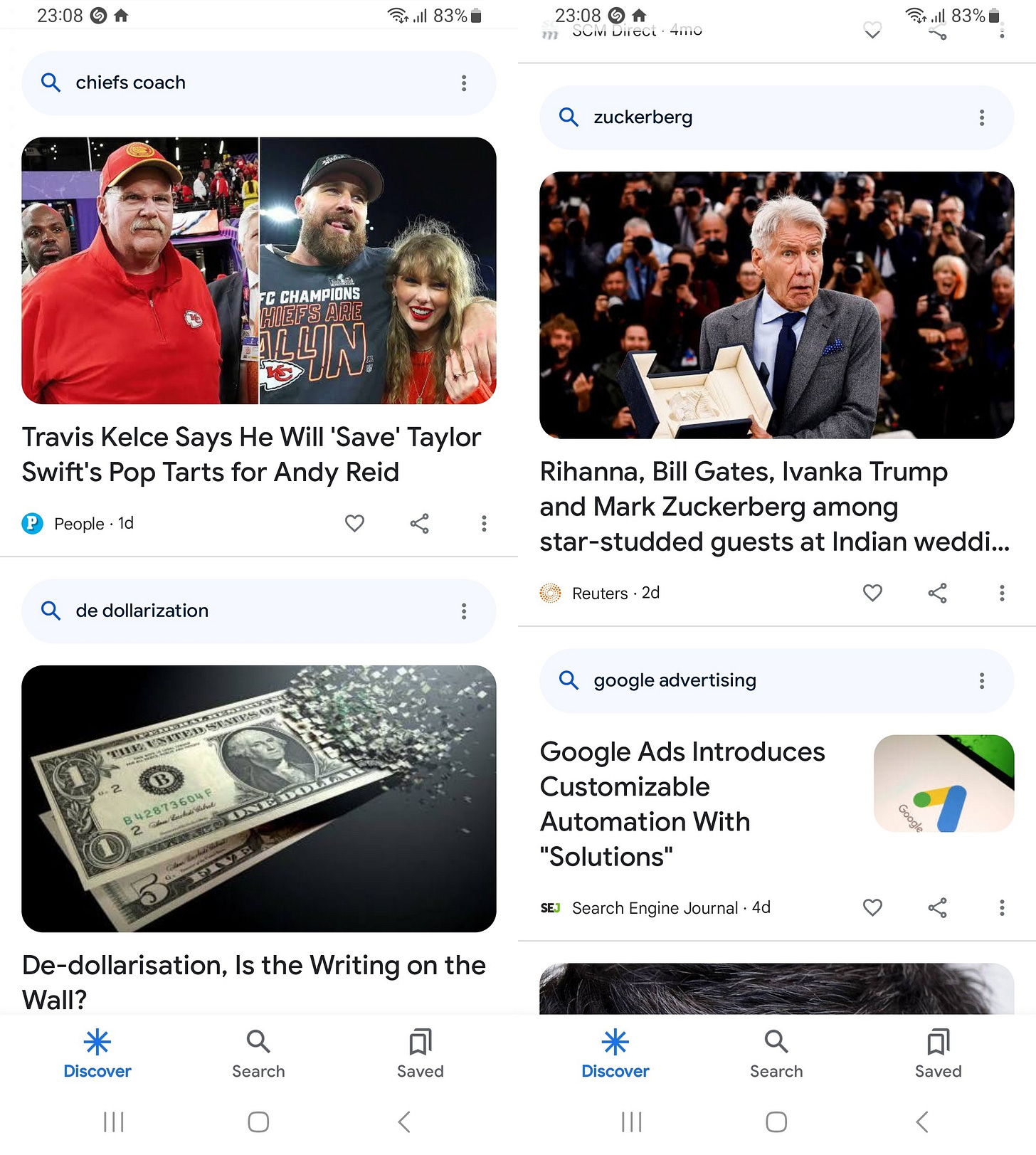Open overflow menu on chiefs coach chip
The image size is (1036, 1155).
click(x=464, y=83)
